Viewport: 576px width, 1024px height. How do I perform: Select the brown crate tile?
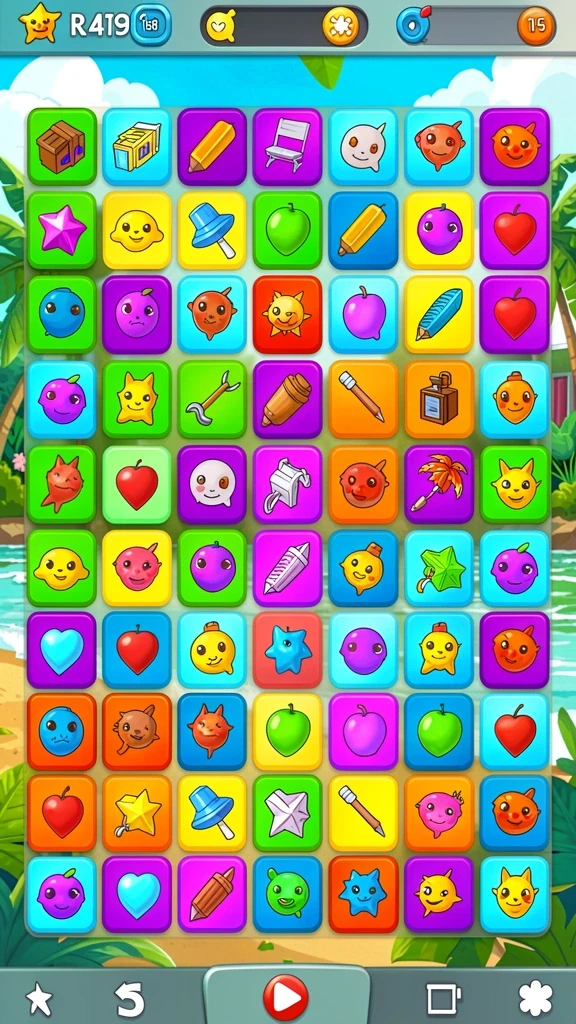(61, 146)
